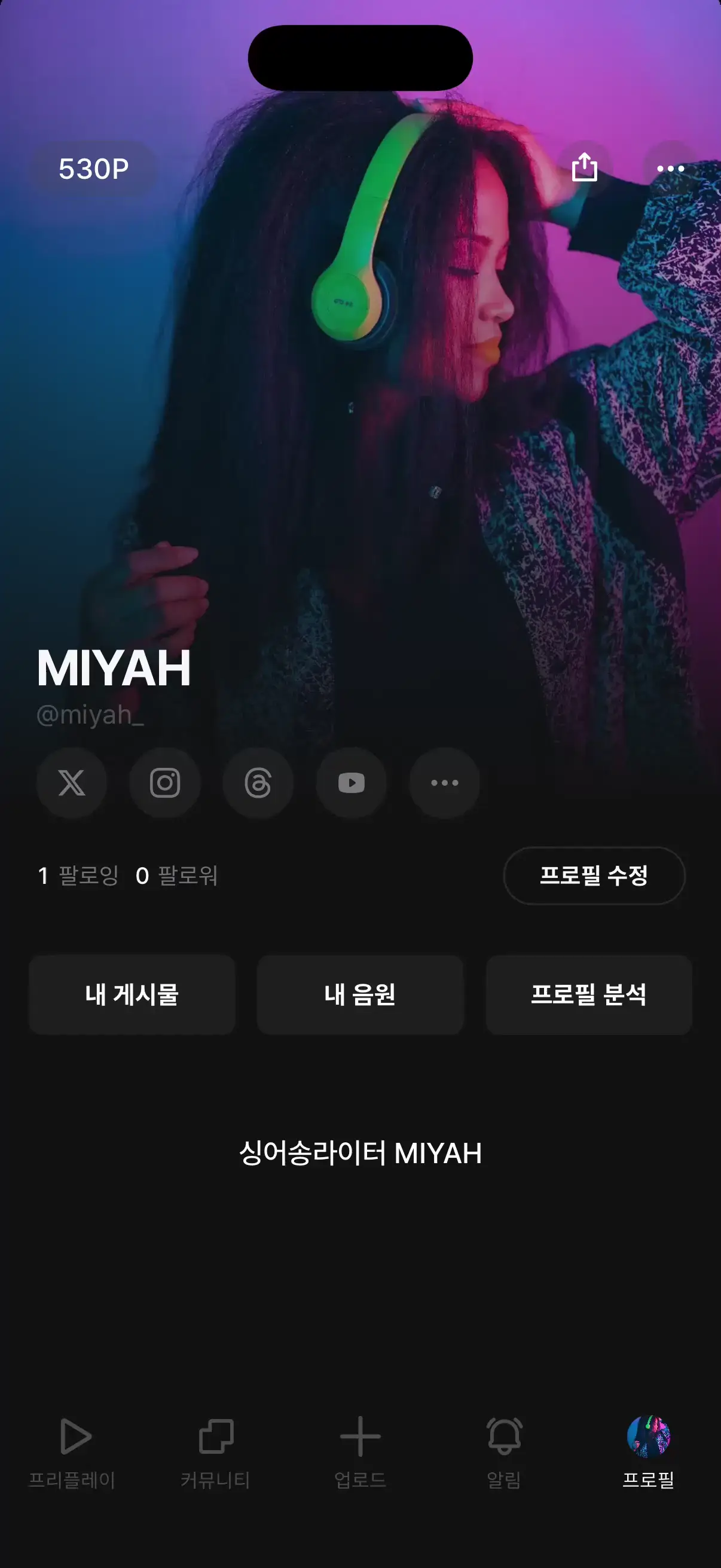Expand the 530P points badge

point(96,169)
